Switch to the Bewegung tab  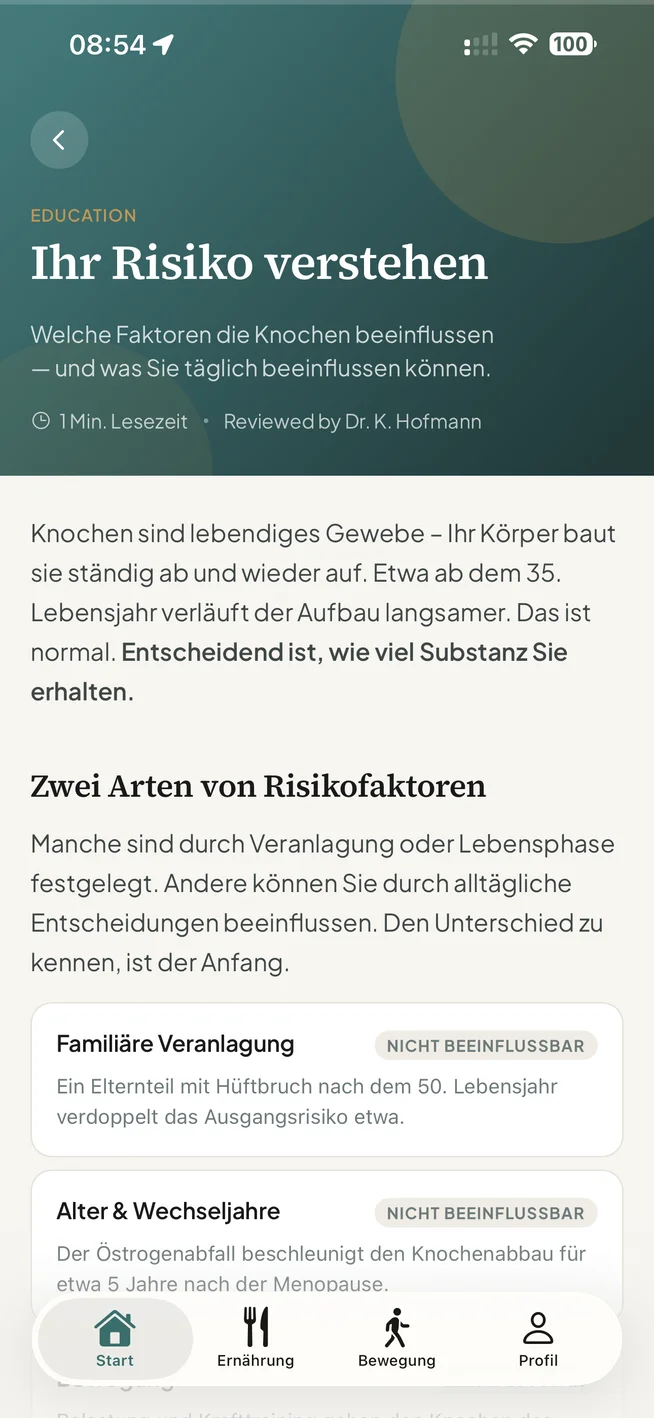coord(397,1339)
